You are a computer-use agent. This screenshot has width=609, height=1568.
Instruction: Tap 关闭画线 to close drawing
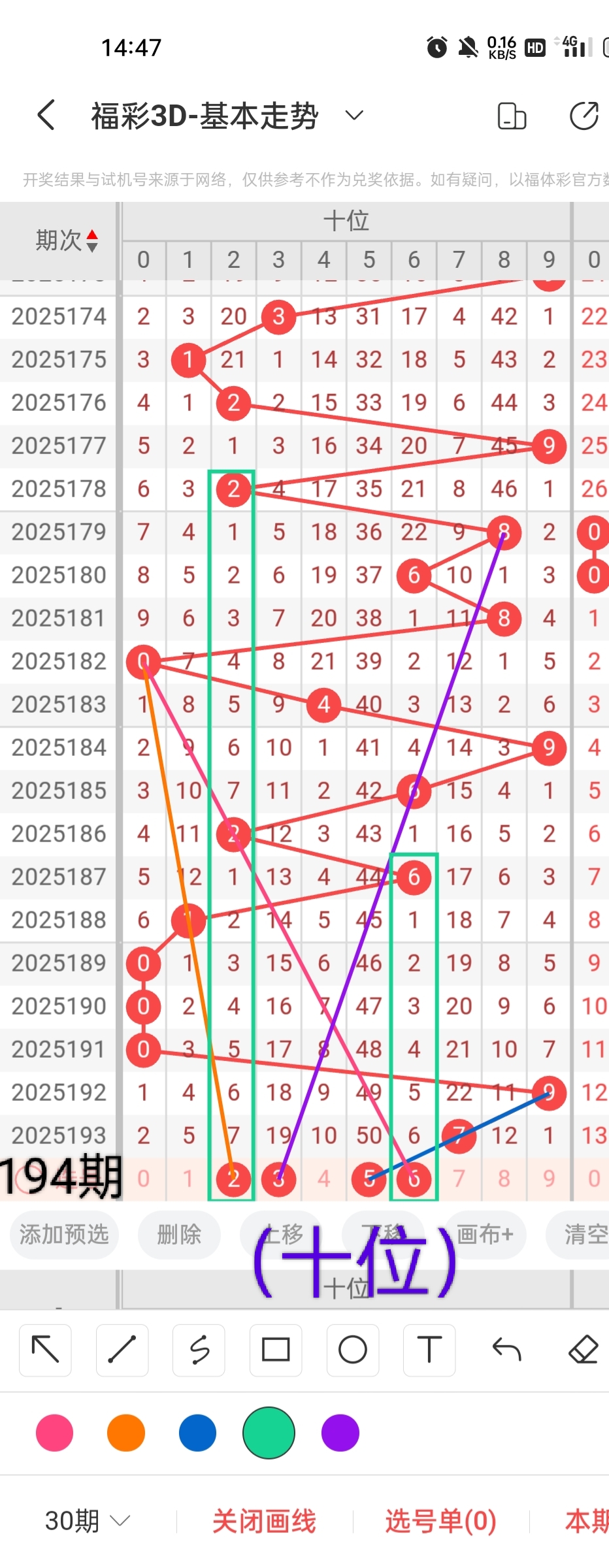[x=264, y=1521]
